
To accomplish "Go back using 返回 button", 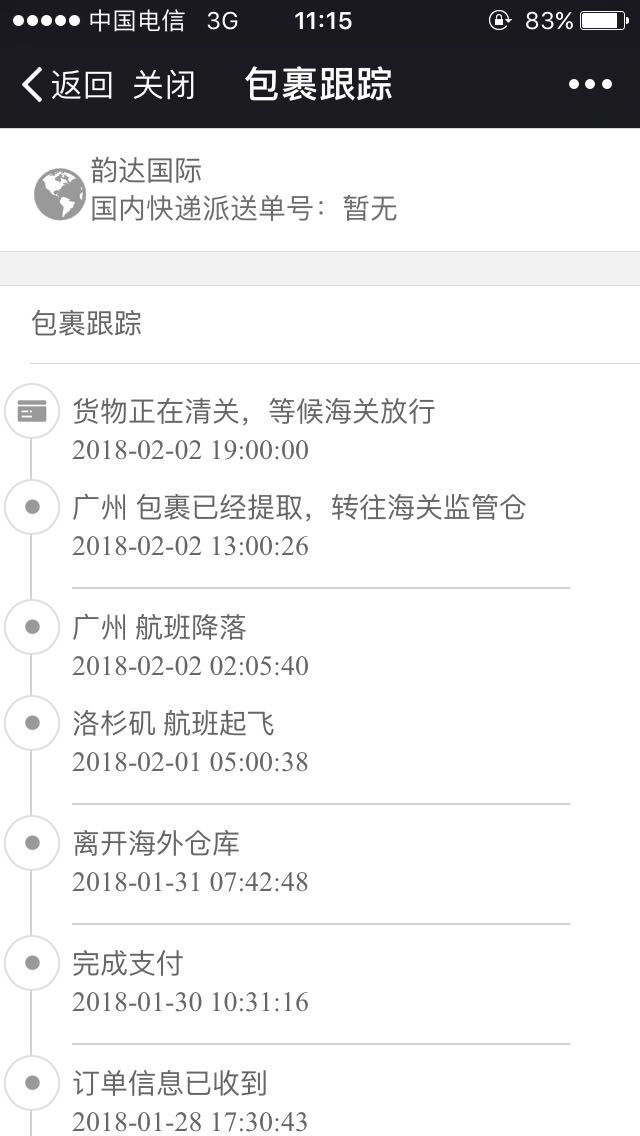I will coord(66,85).
